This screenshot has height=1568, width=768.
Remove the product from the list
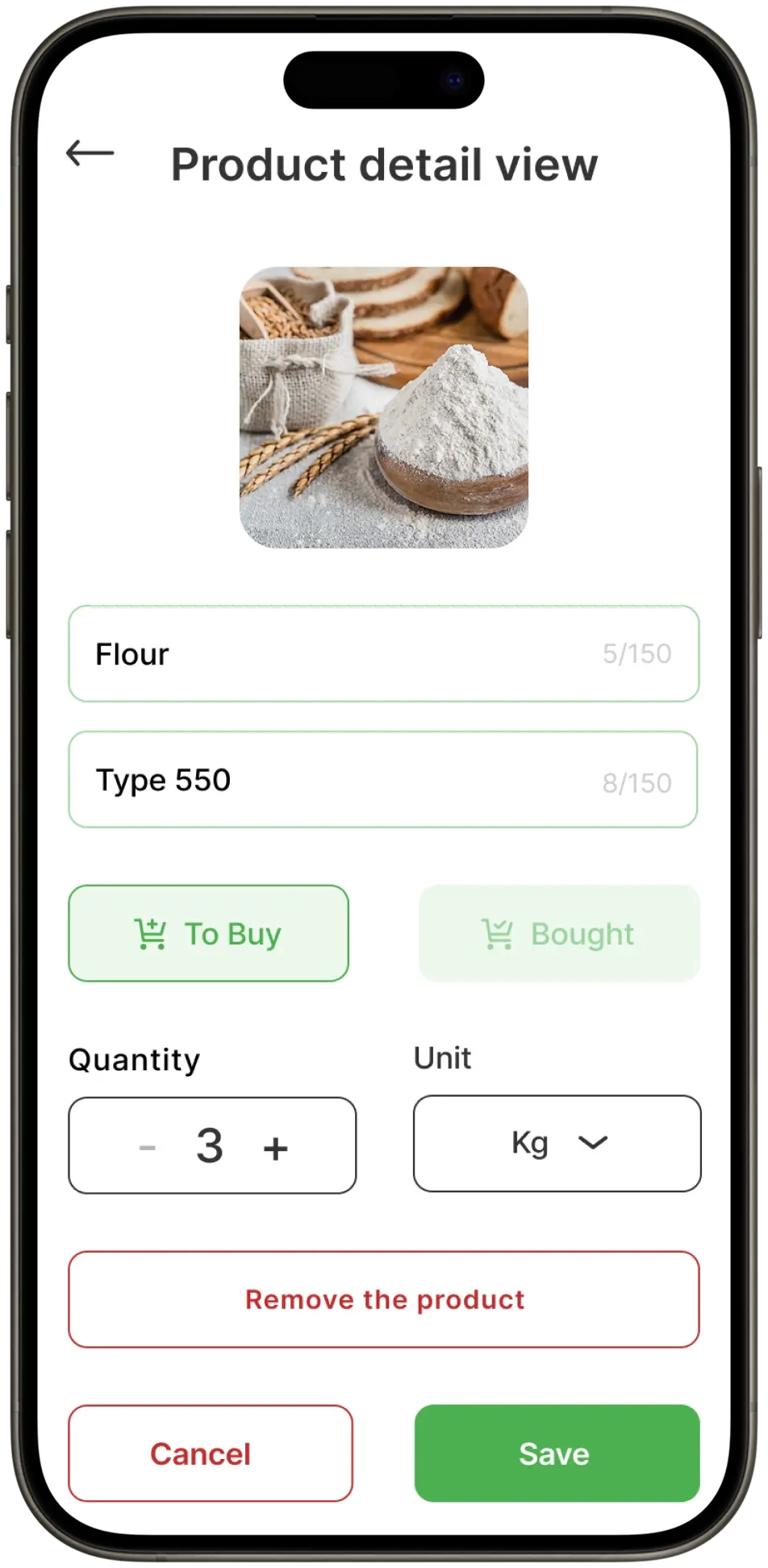pyautogui.click(x=384, y=1299)
